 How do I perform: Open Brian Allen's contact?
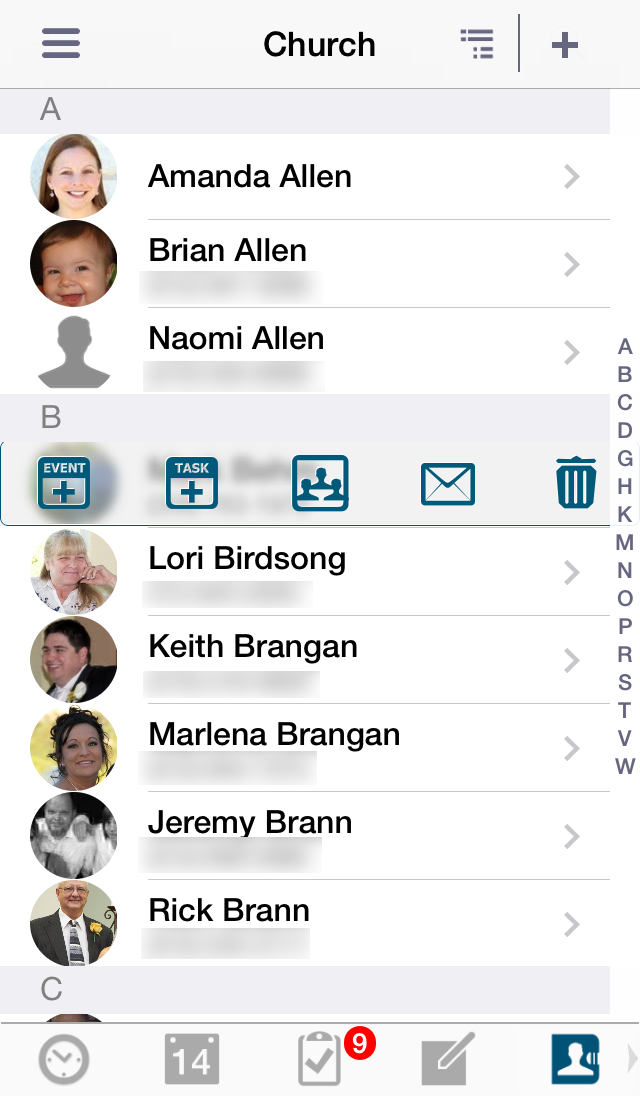click(305, 264)
